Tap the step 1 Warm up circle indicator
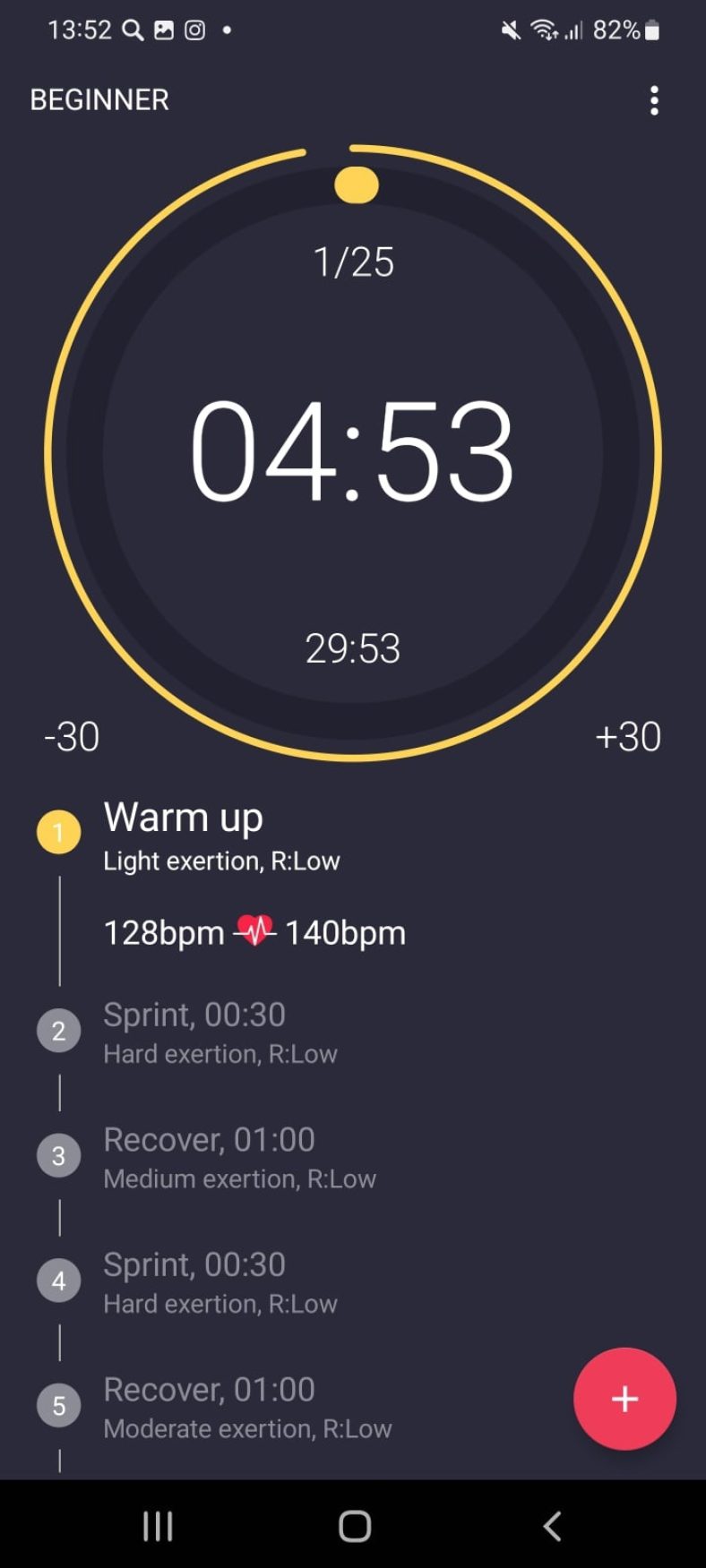This screenshot has height=1568, width=706. click(x=58, y=831)
